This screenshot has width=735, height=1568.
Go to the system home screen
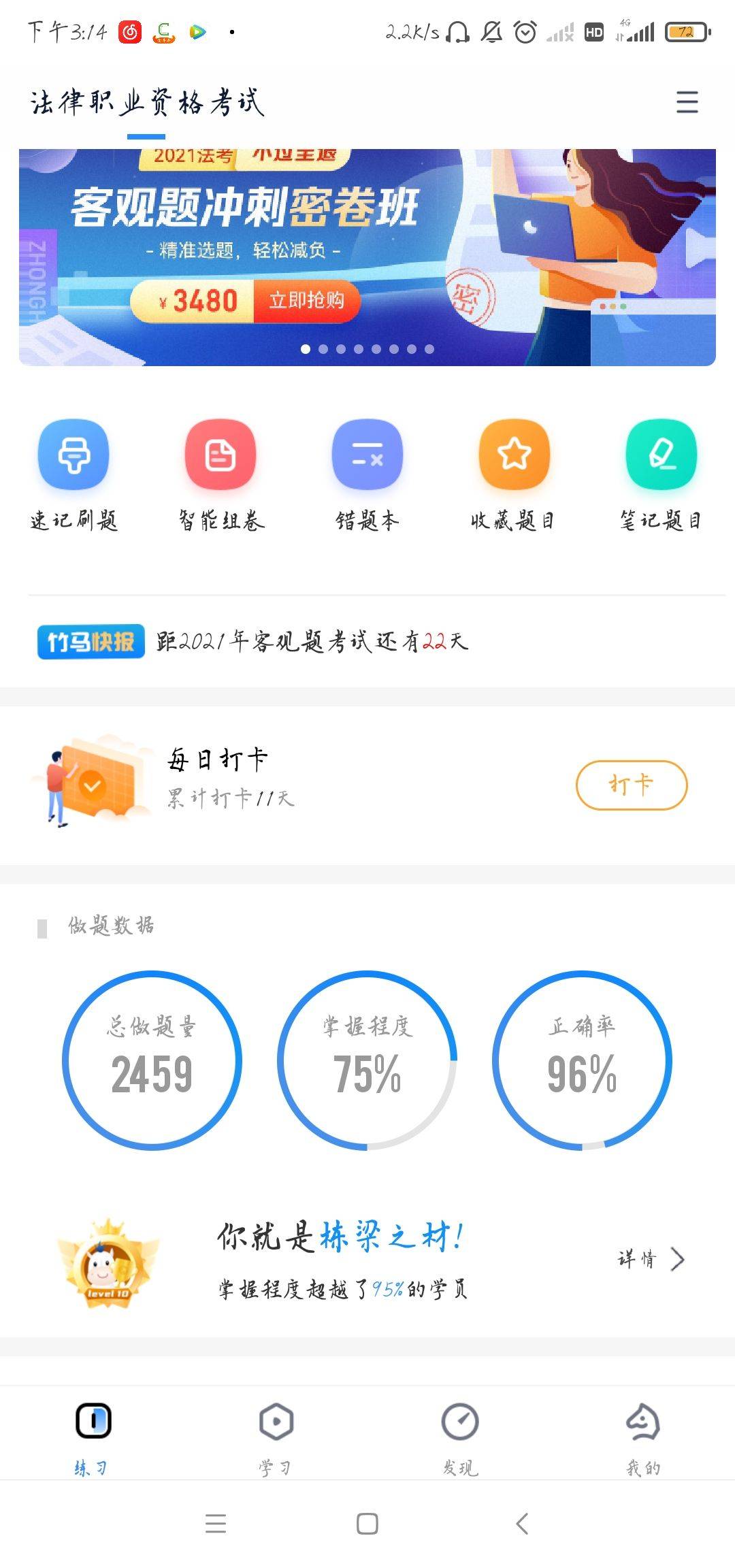tap(367, 1523)
